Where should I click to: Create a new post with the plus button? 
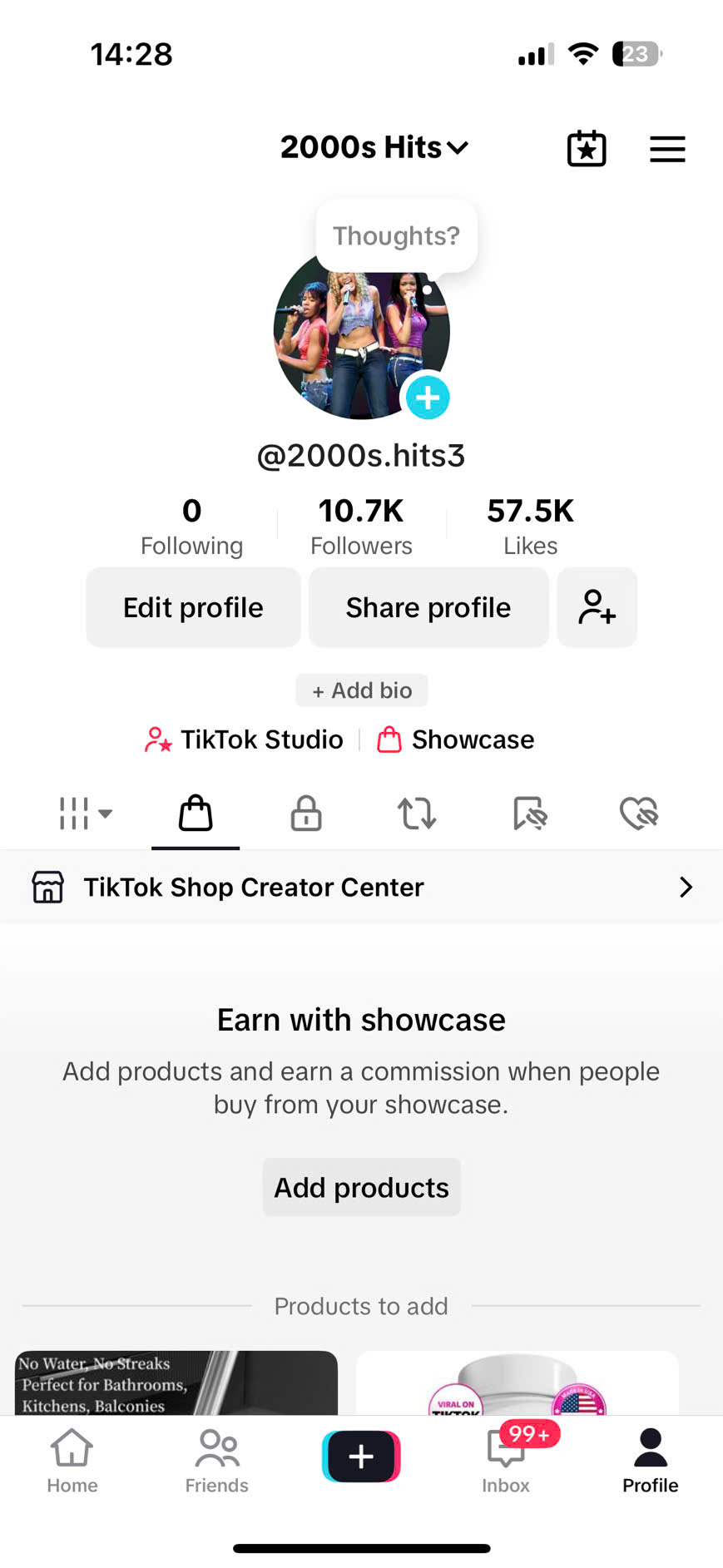point(361,1457)
